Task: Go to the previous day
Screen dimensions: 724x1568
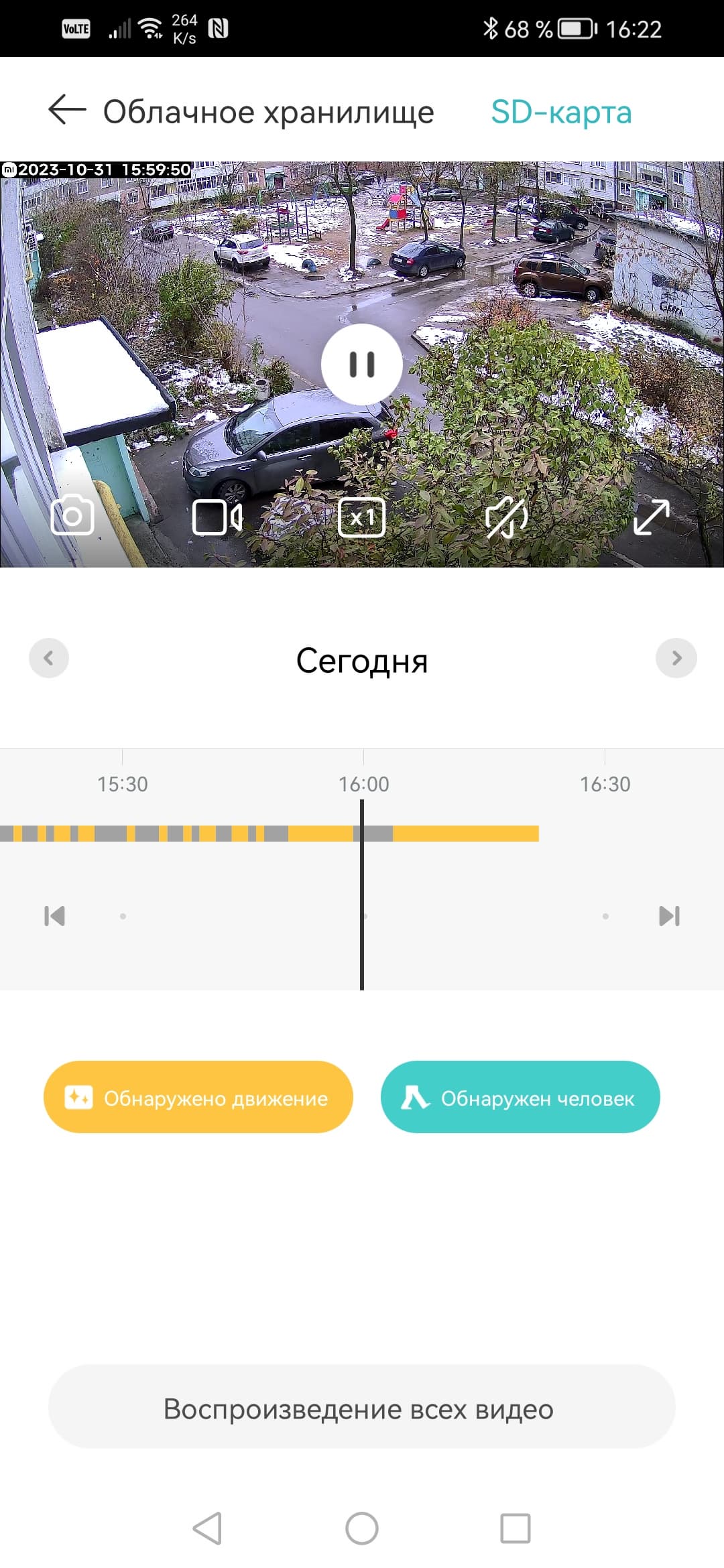Action: click(49, 658)
